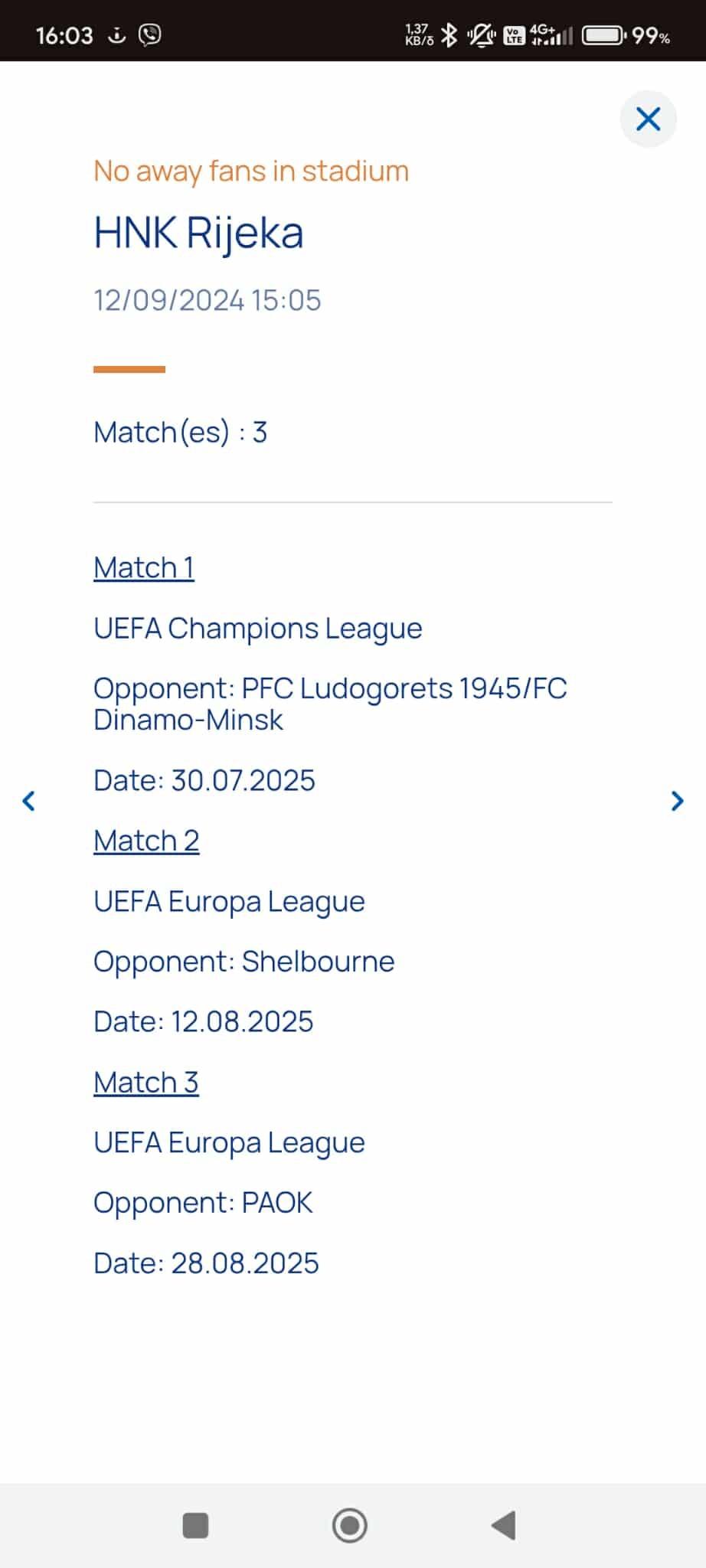Go to the home screen
The height and width of the screenshot is (1568, 706).
tap(350, 1525)
